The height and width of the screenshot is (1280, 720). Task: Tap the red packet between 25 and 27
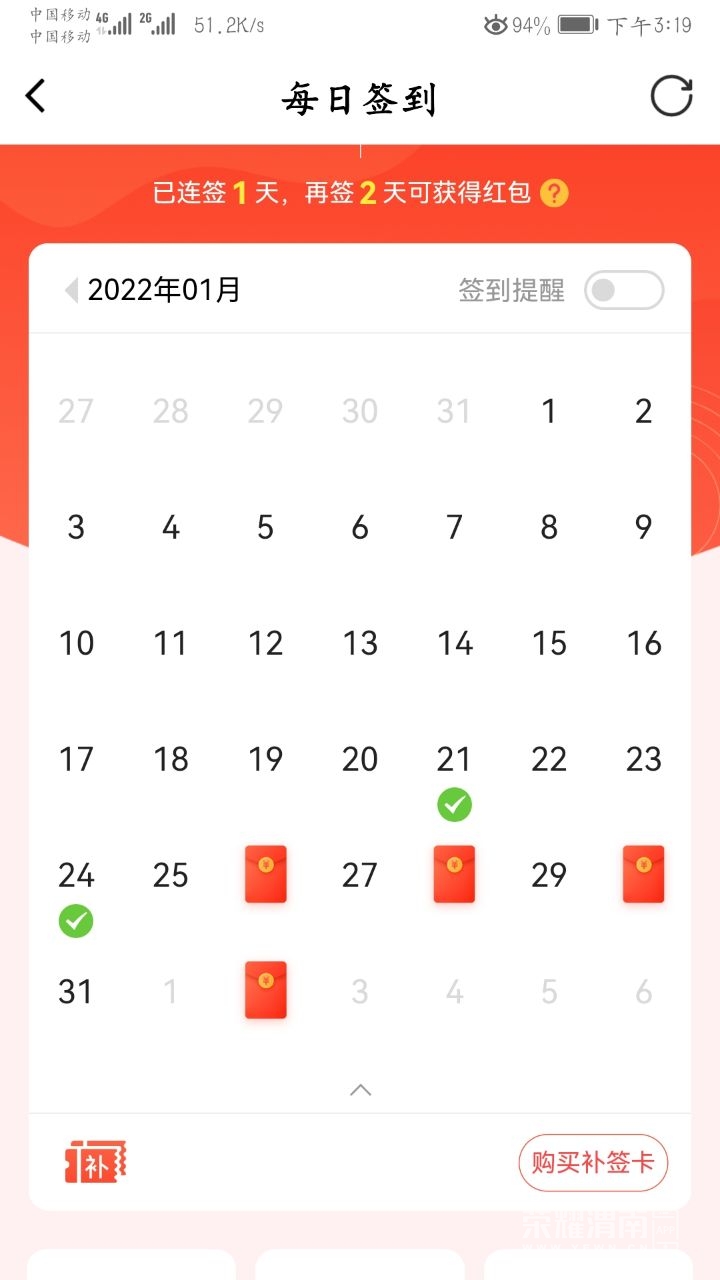pyautogui.click(x=265, y=874)
